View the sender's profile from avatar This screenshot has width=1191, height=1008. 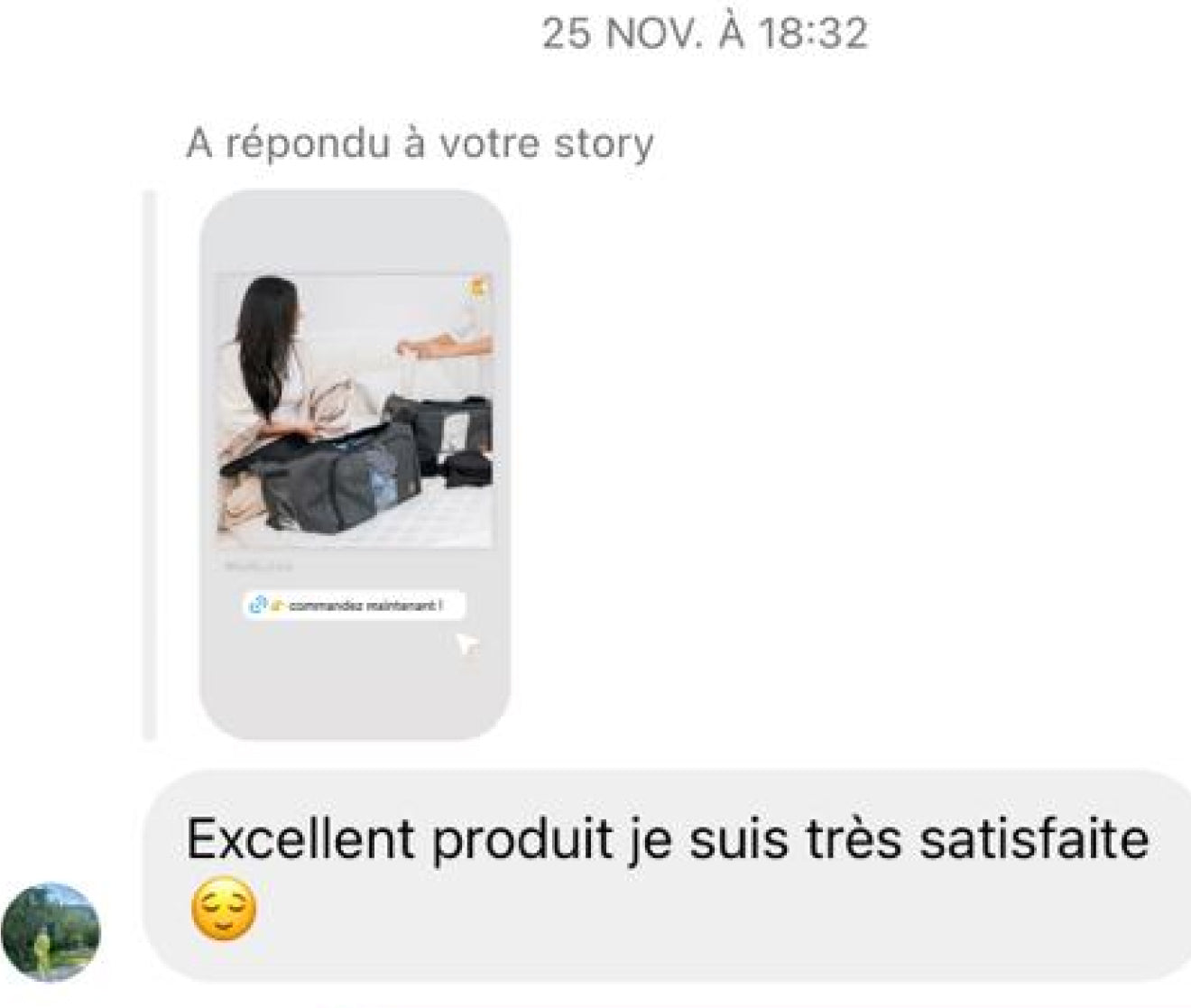pyautogui.click(x=51, y=932)
